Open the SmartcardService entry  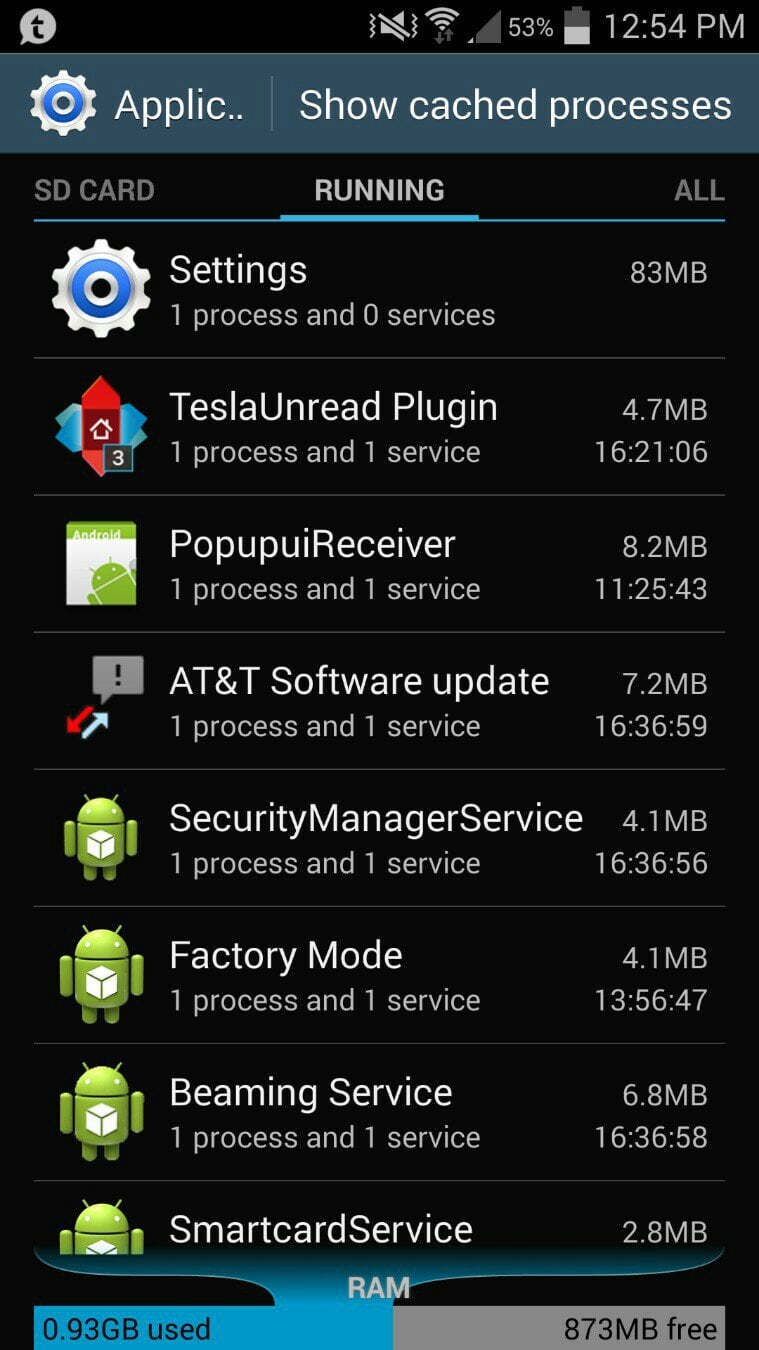click(x=379, y=1228)
